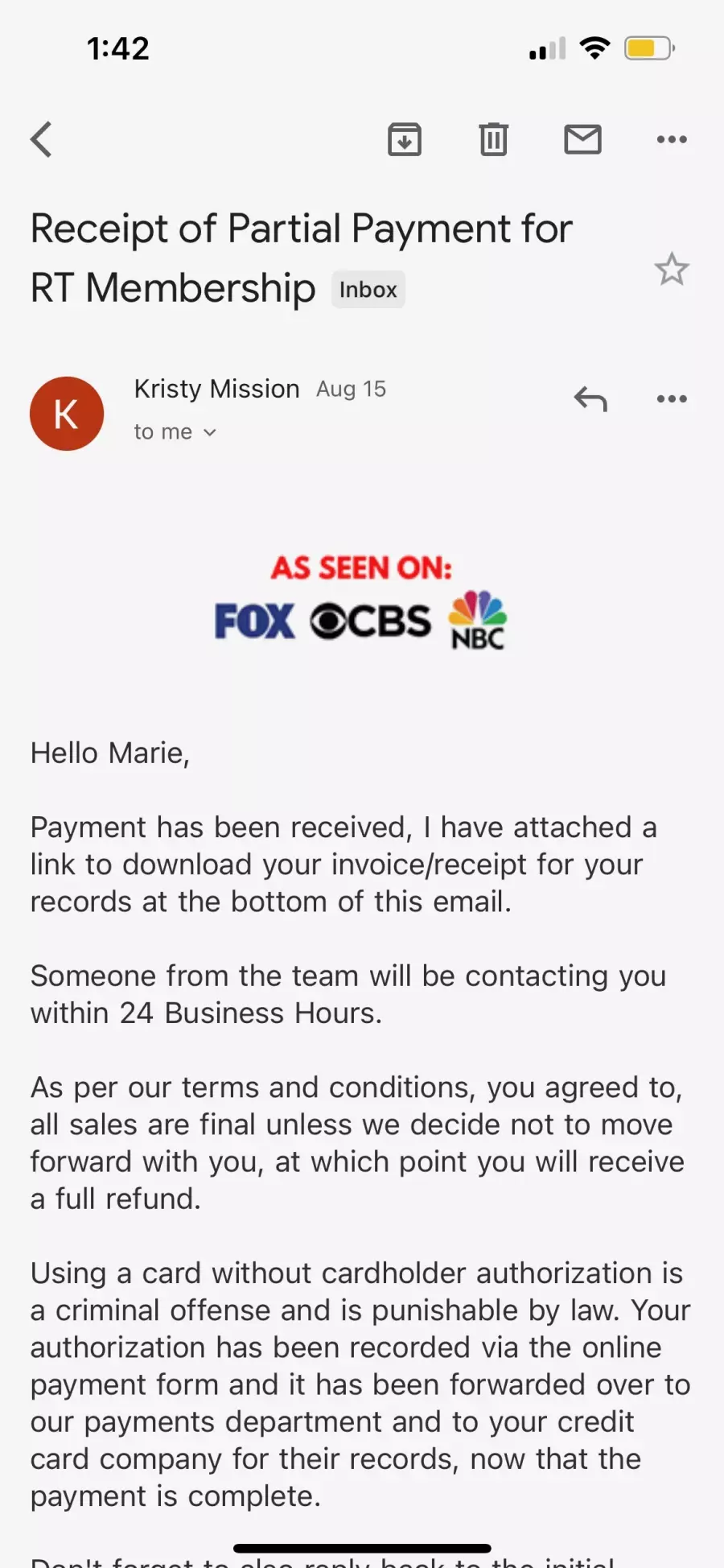Screen dimensions: 724x1568
Task: Mark this email as unread
Action: 582,139
